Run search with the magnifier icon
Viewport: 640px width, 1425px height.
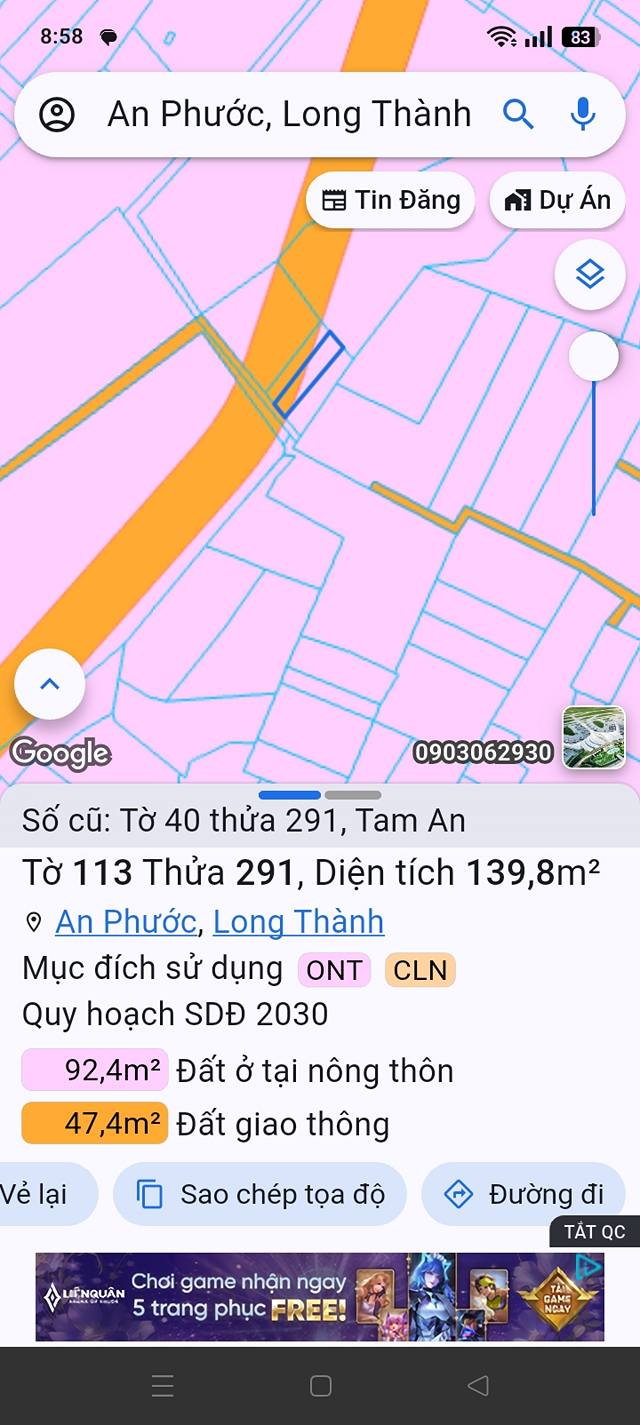click(x=518, y=115)
